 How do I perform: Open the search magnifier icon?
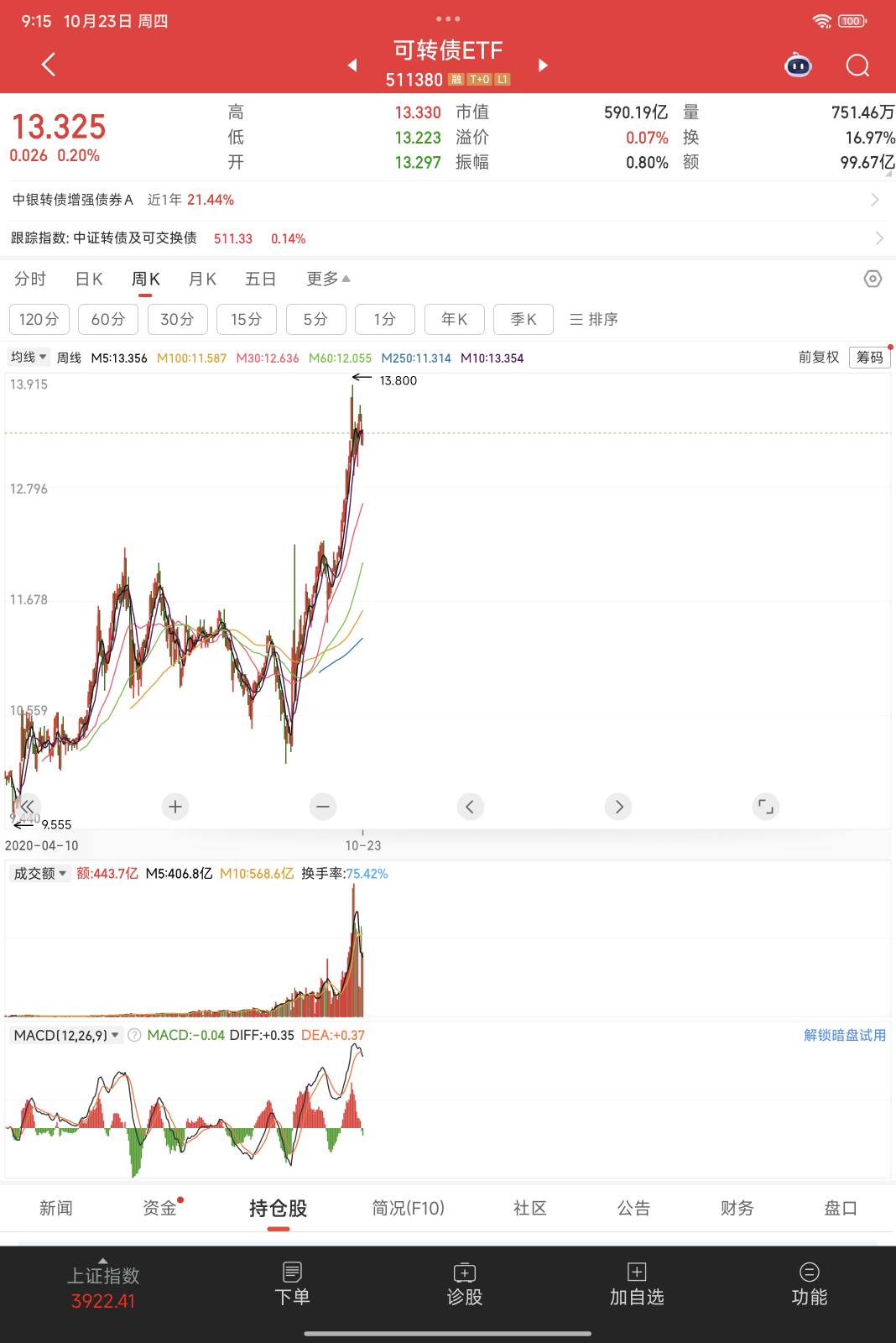pyautogui.click(x=857, y=65)
